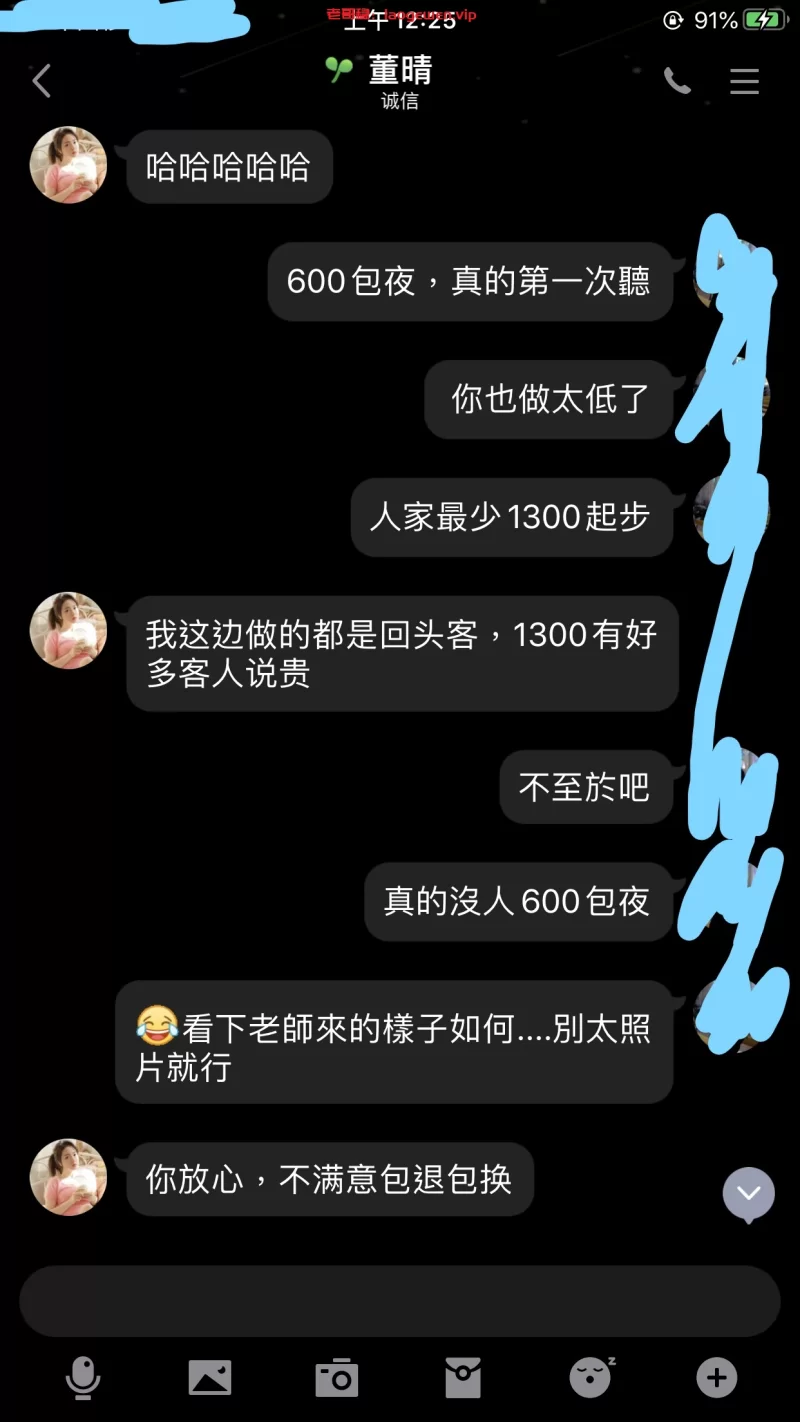Open the emoji sticker panel
Screen dimensions: 800x1422
pyautogui.click(x=591, y=1378)
